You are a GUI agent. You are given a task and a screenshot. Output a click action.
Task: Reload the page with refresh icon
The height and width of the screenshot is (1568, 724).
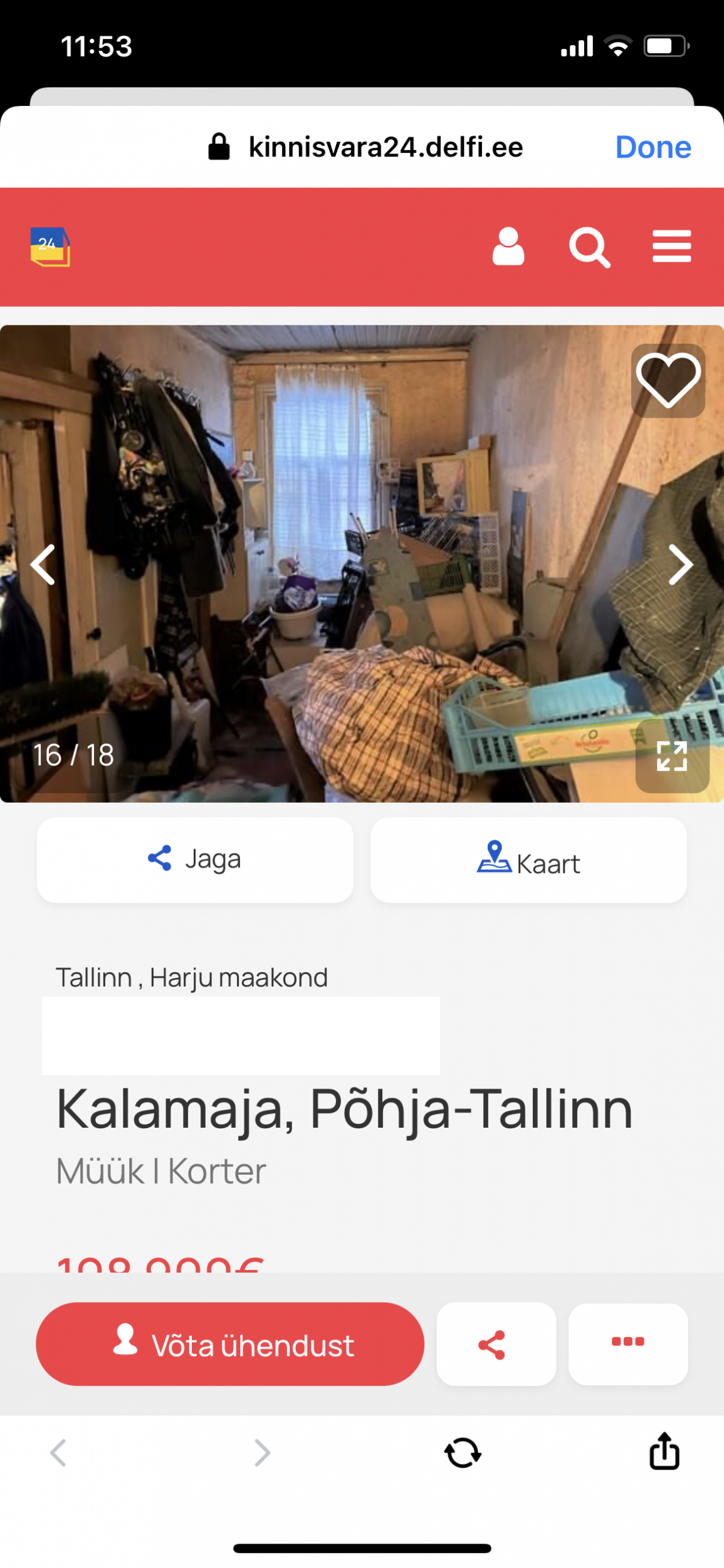coord(463,1453)
